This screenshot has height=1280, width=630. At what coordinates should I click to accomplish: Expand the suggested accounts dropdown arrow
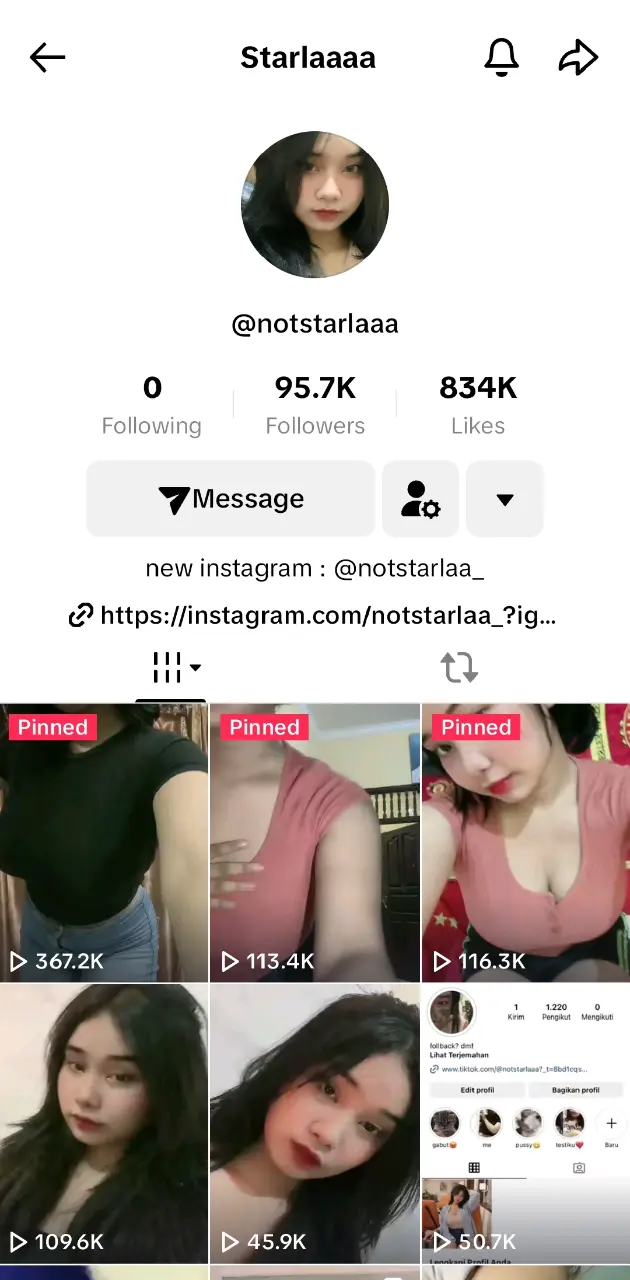pos(505,499)
